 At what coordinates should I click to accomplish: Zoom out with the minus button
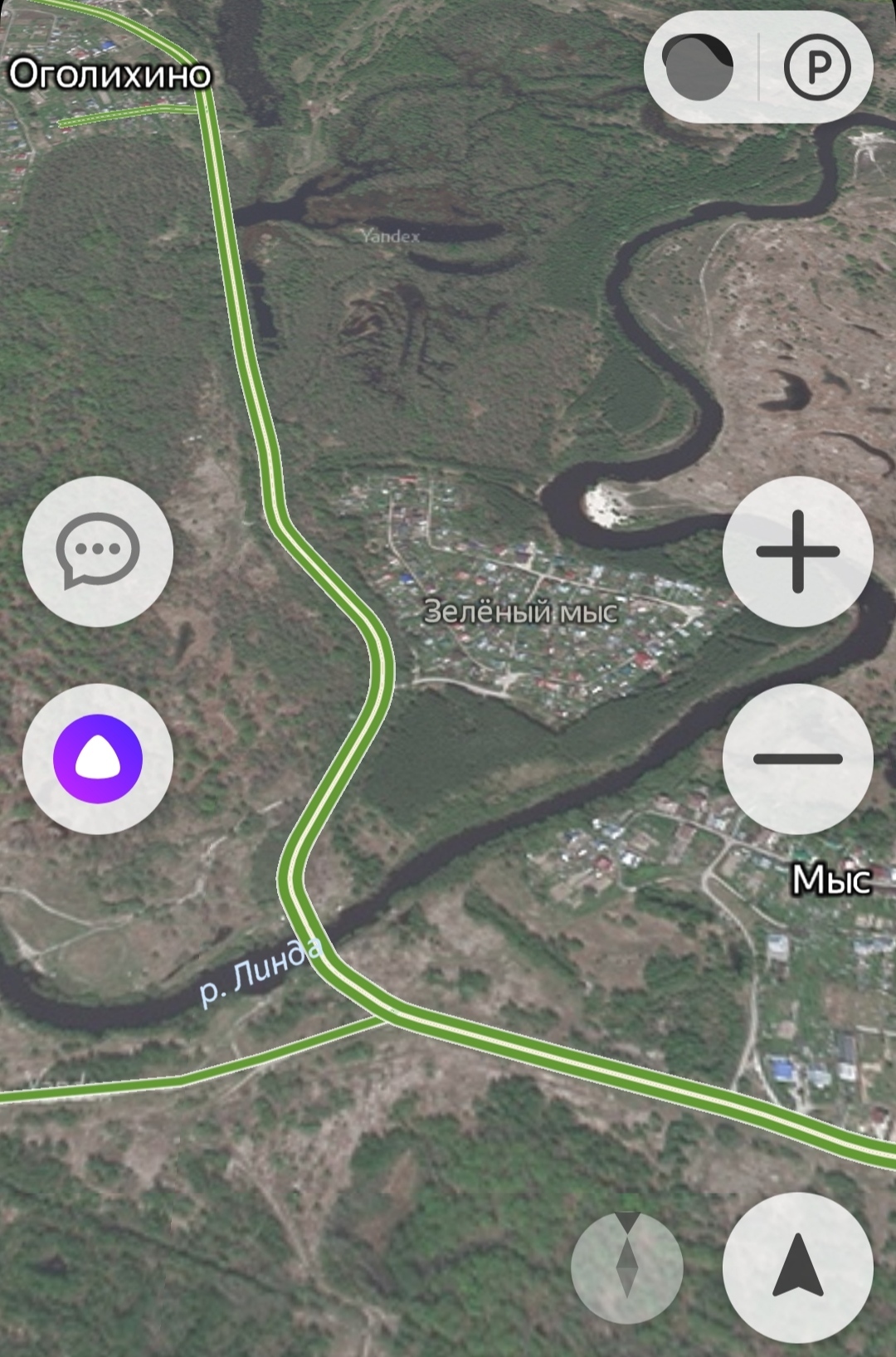pyautogui.click(x=797, y=759)
